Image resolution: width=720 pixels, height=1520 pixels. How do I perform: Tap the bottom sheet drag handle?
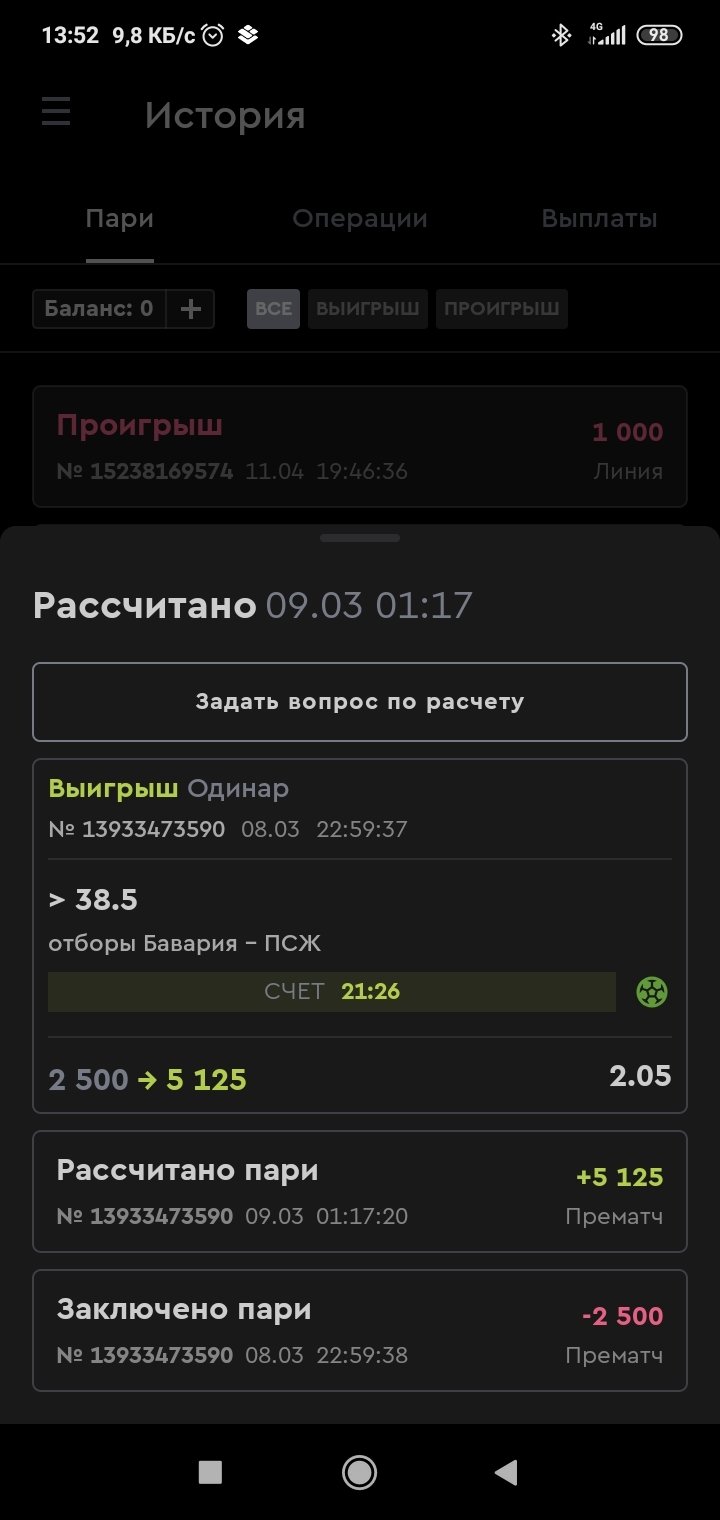coord(360,538)
